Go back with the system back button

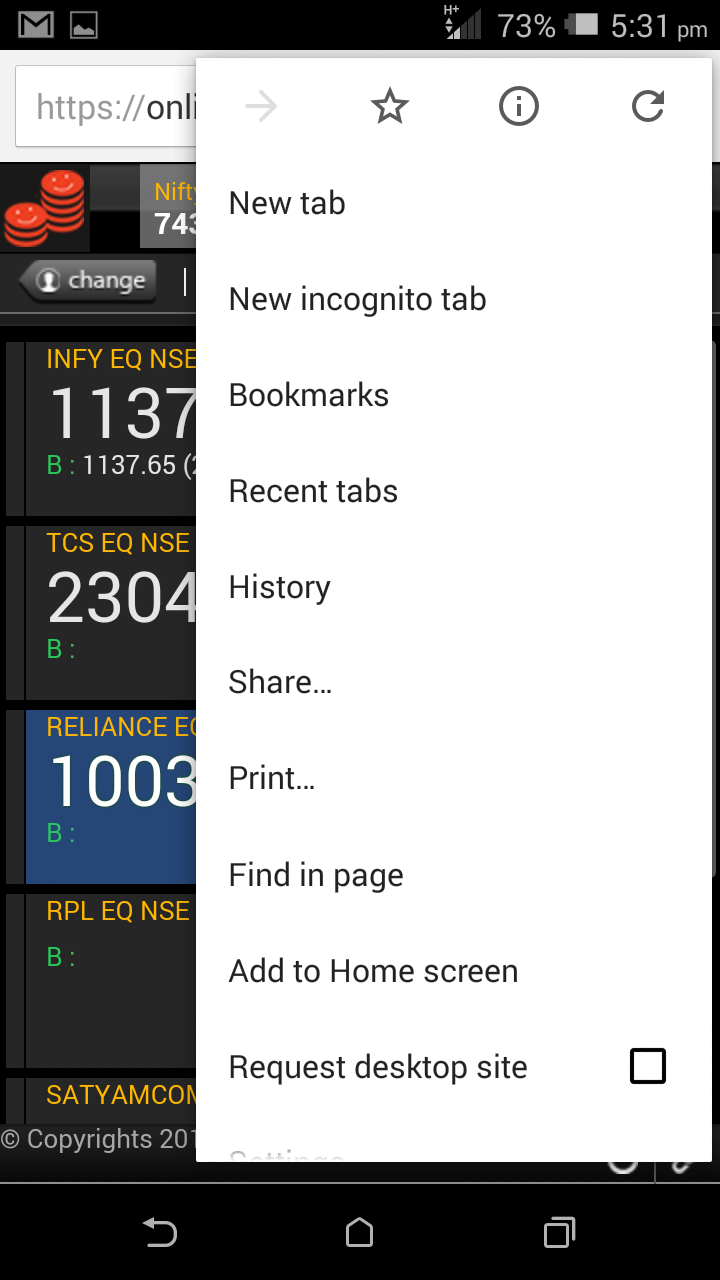pyautogui.click(x=160, y=1233)
